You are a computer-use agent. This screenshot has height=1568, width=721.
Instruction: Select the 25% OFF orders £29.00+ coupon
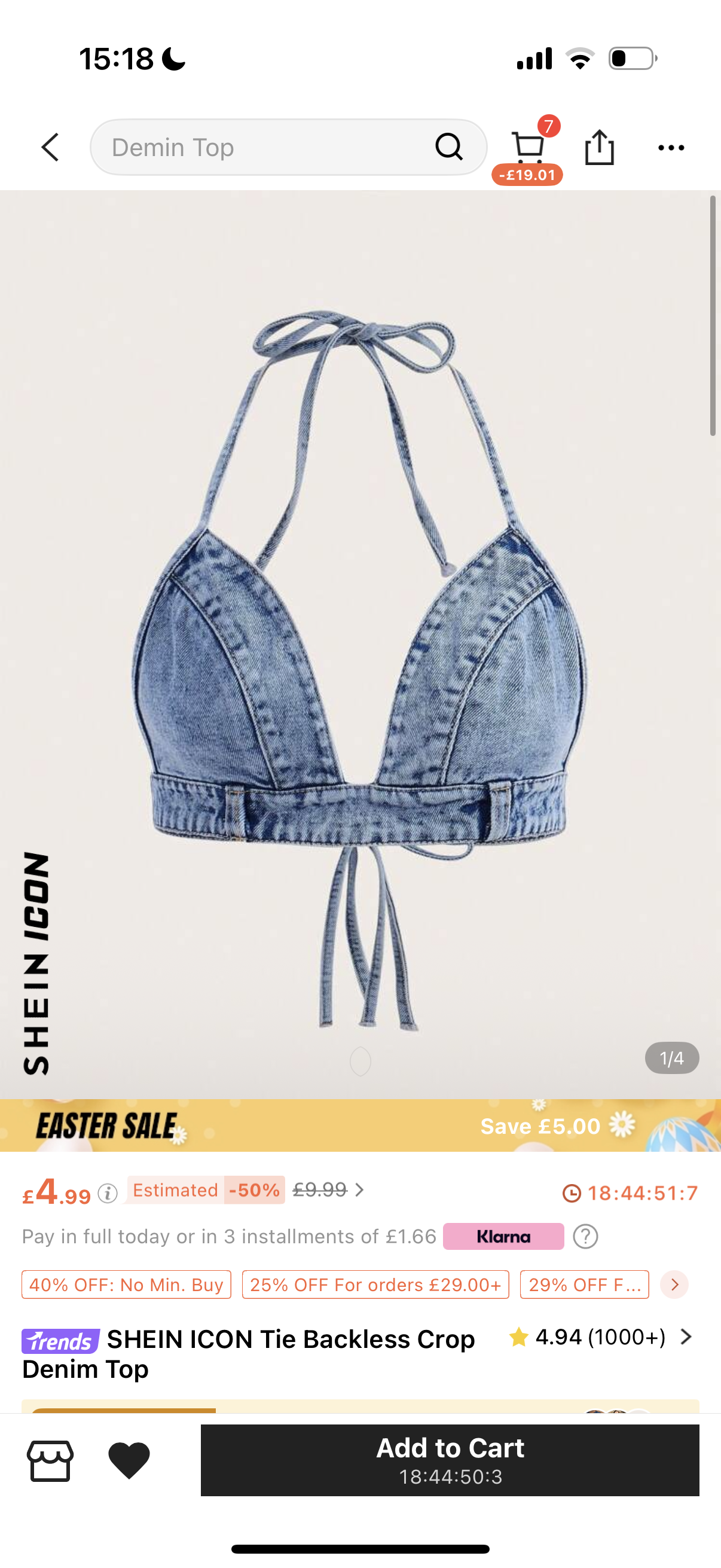pos(375,1285)
